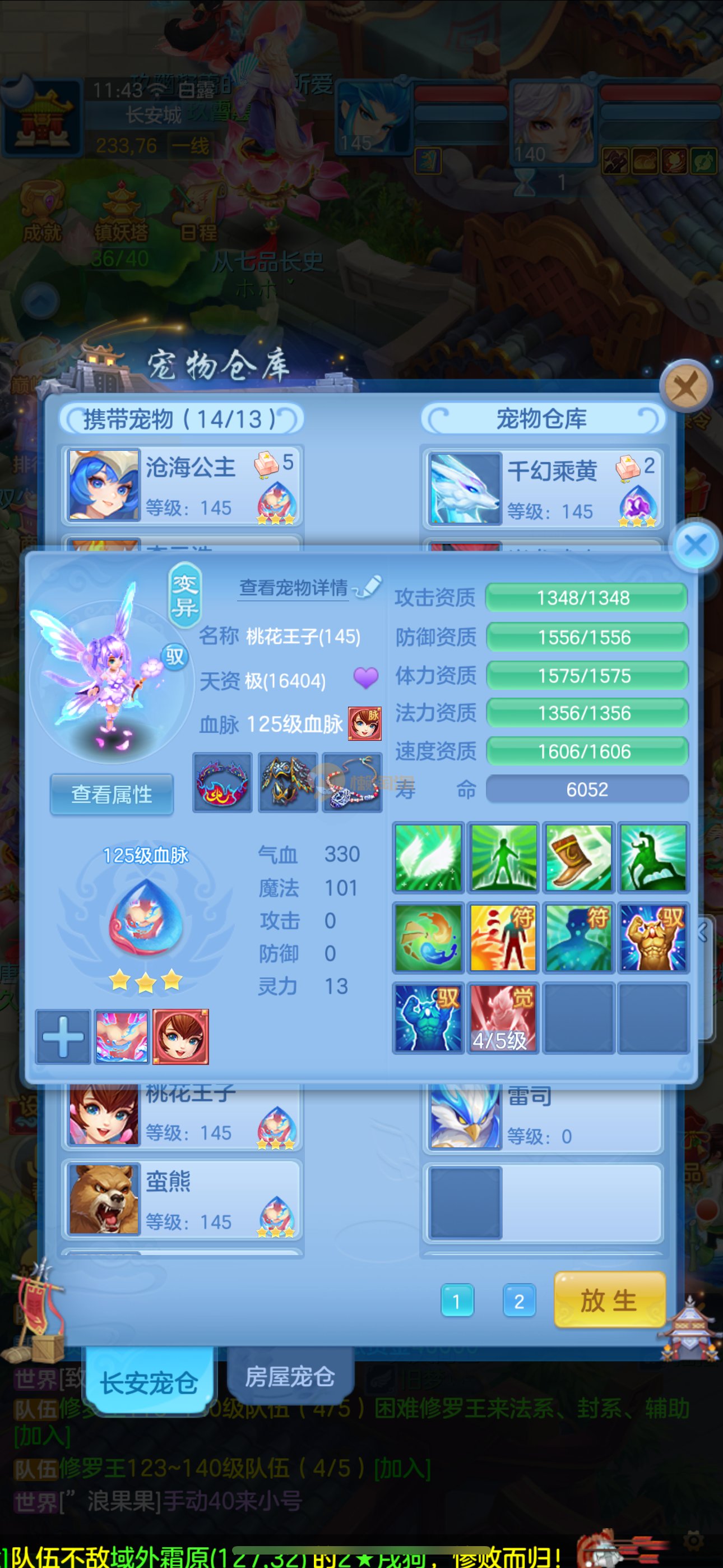The image size is (723, 1568).
Task: Tap the 125级血脉 portrait icon
Action: pyautogui.click(x=364, y=724)
